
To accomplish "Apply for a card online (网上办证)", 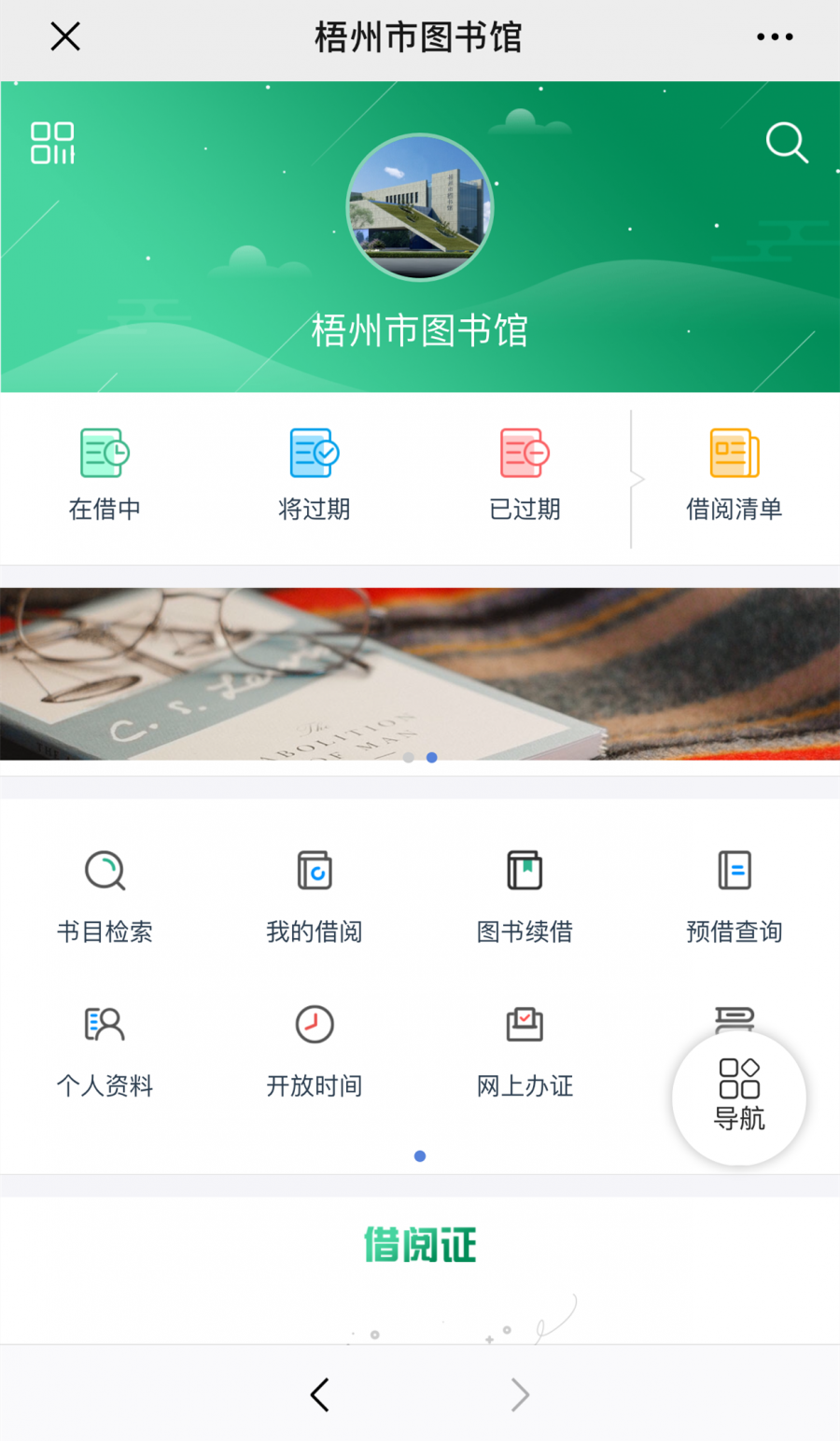I will click(525, 1048).
